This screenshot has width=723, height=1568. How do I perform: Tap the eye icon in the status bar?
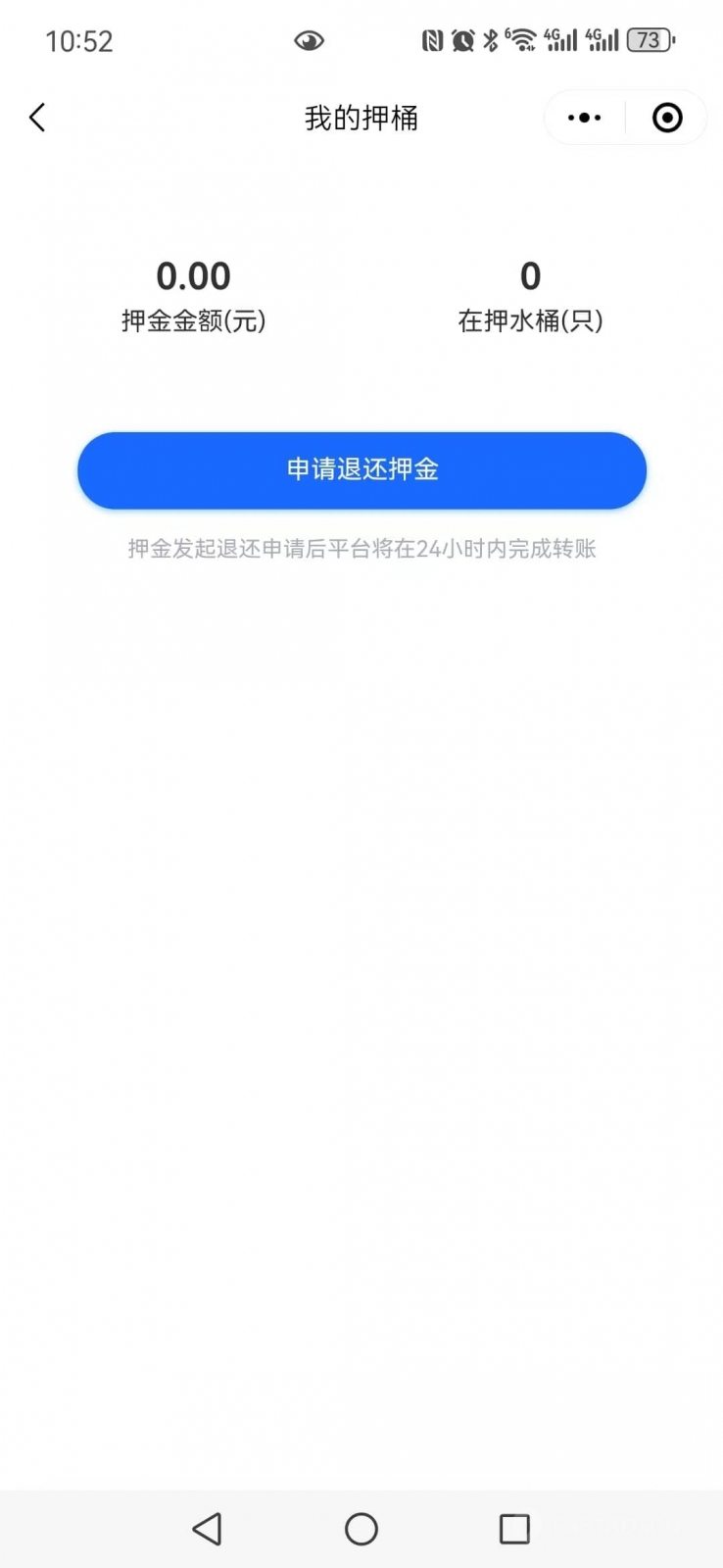(x=310, y=39)
